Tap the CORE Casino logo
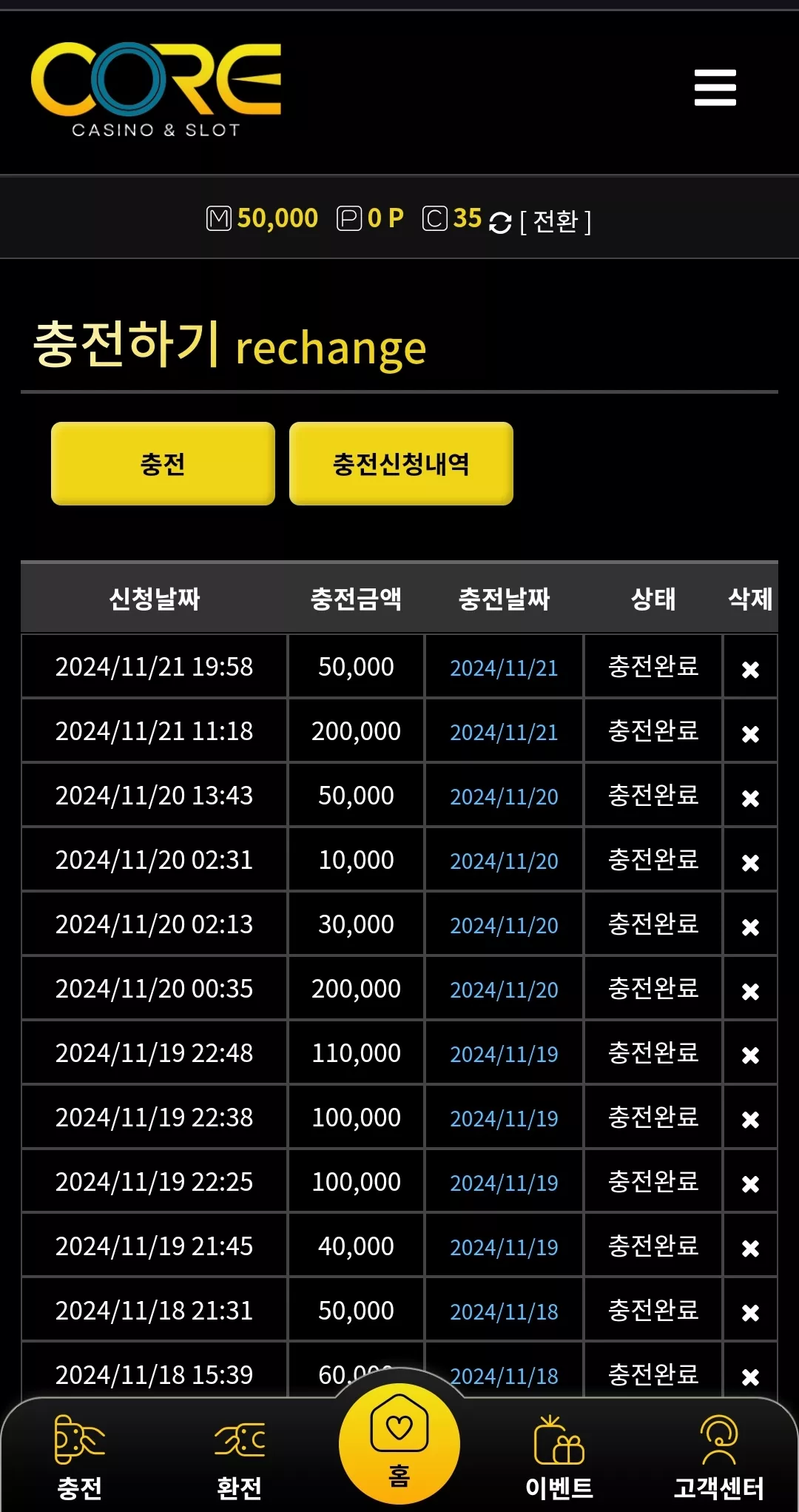Screen dimensions: 799x1512 pos(156,90)
